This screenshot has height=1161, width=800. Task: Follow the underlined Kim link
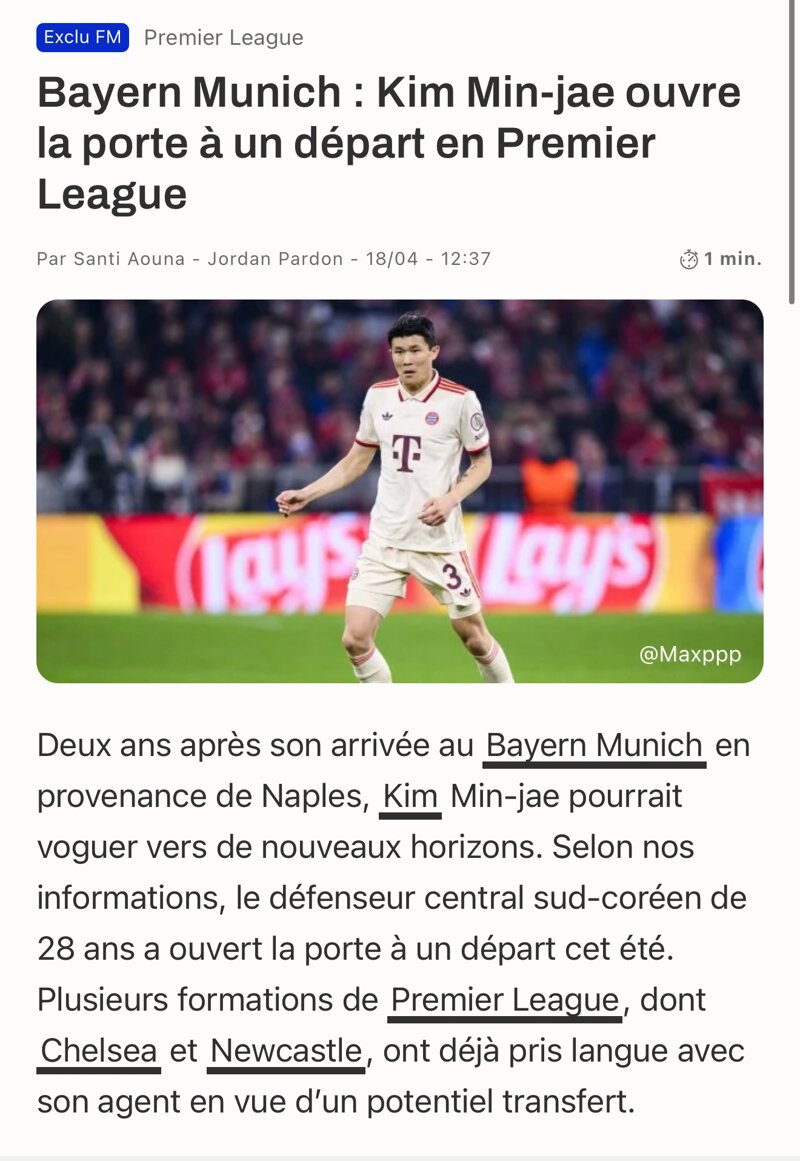pyautogui.click(x=411, y=797)
